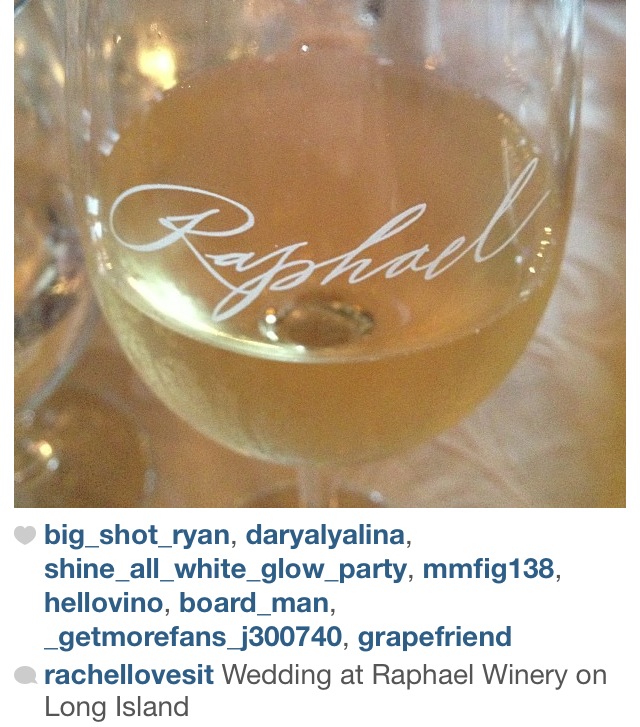Viewport: 640px width, 727px height.
Task: Open shine_all_white_glow_party's profile
Action: (227, 570)
